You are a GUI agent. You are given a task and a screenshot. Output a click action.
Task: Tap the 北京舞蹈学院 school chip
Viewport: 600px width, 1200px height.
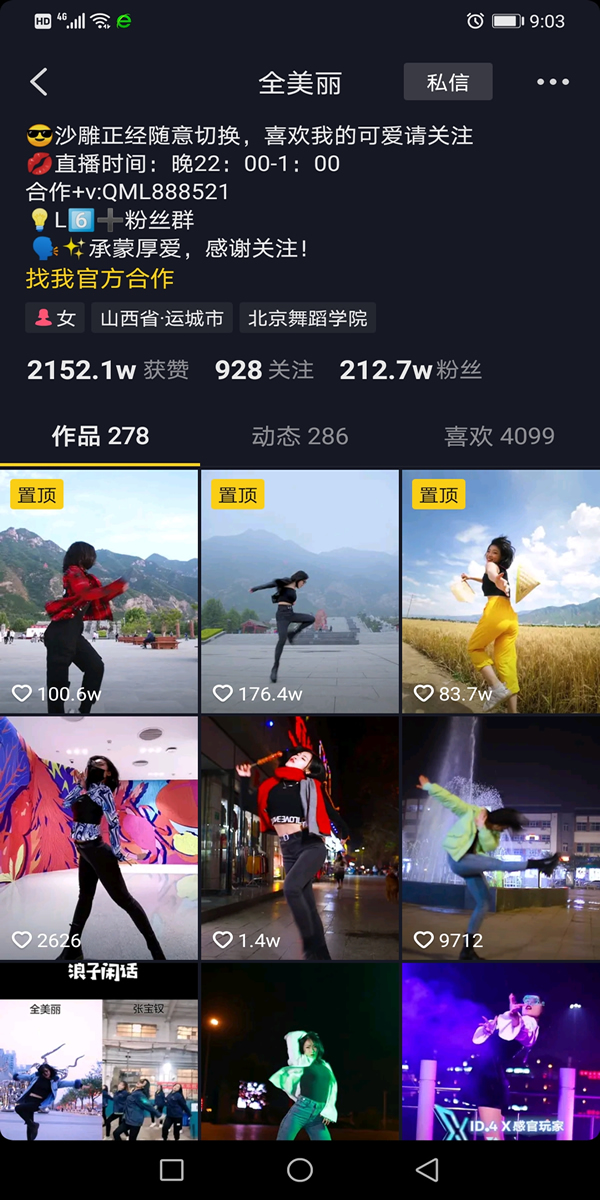[x=307, y=318]
